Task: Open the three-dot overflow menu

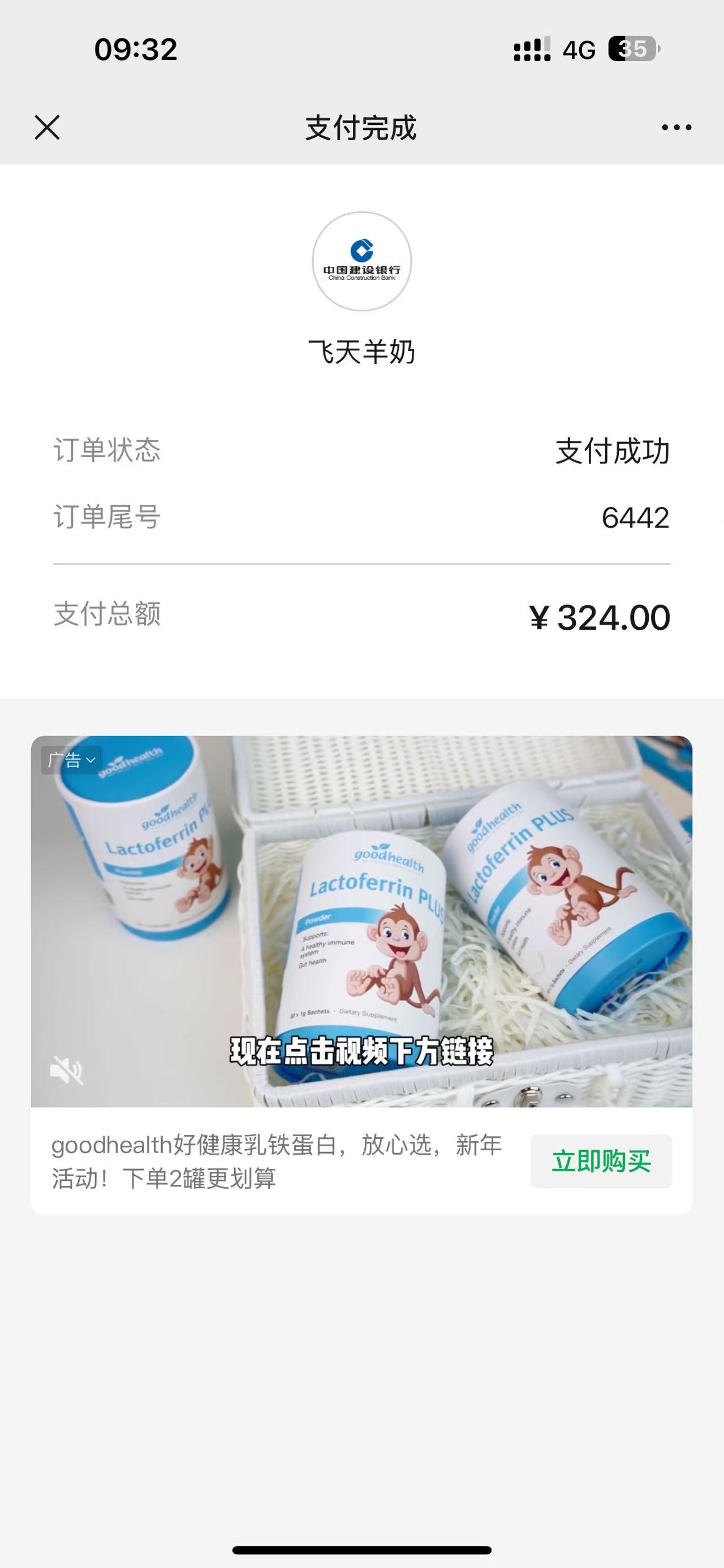Action: click(676, 128)
